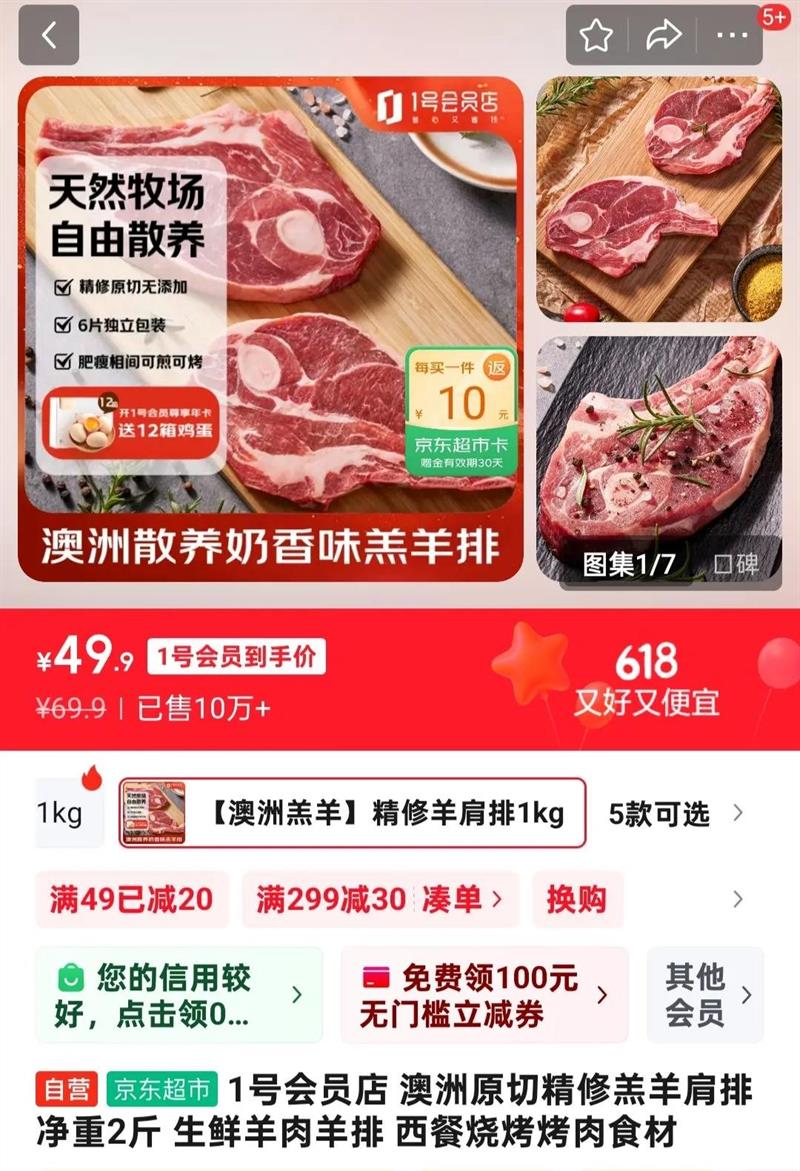Viewport: 800px width, 1171px height.
Task: Claim the 免费领100元无门槛立减券 coupon
Action: 484,995
